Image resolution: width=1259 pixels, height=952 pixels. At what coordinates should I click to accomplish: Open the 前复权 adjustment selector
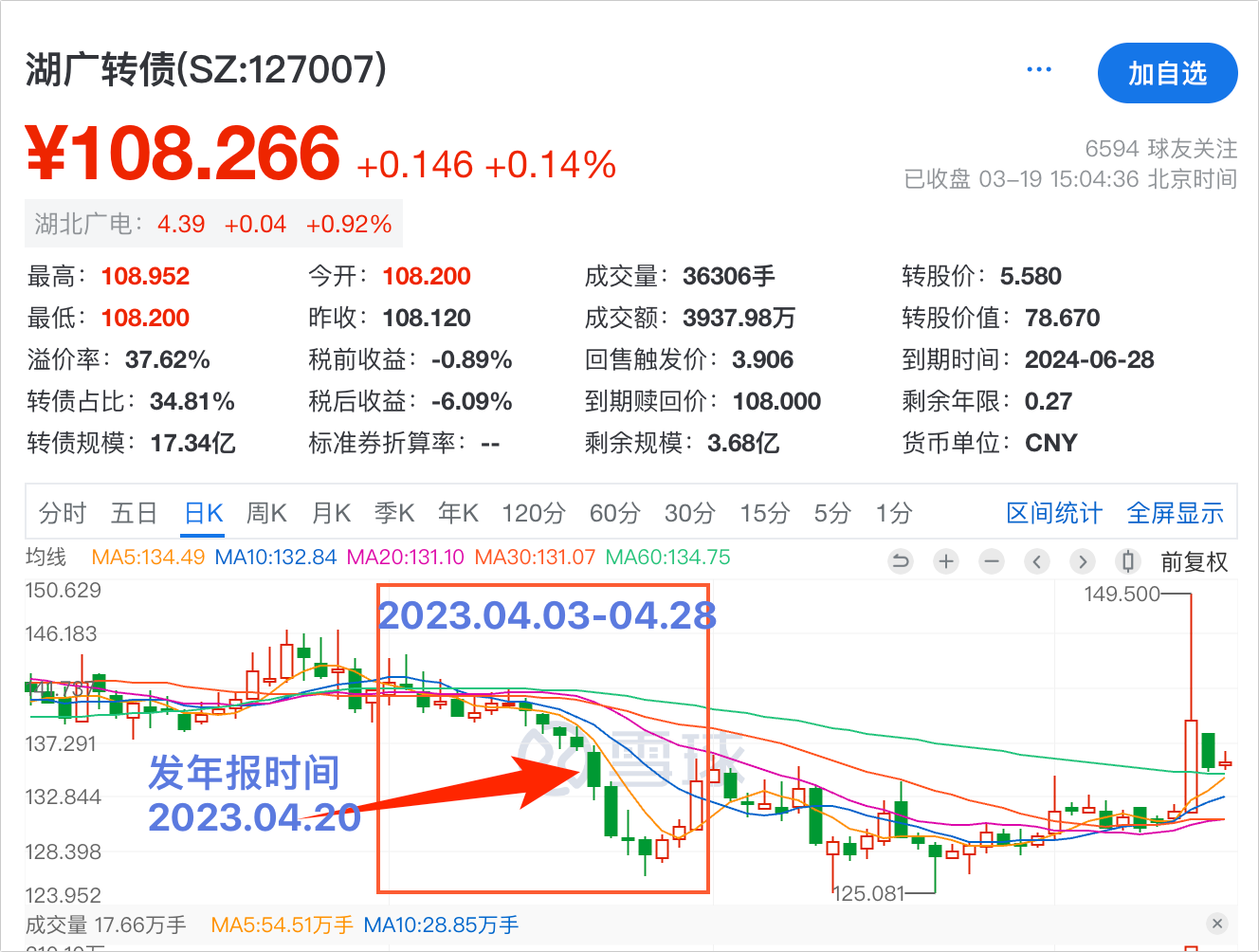click(1195, 562)
